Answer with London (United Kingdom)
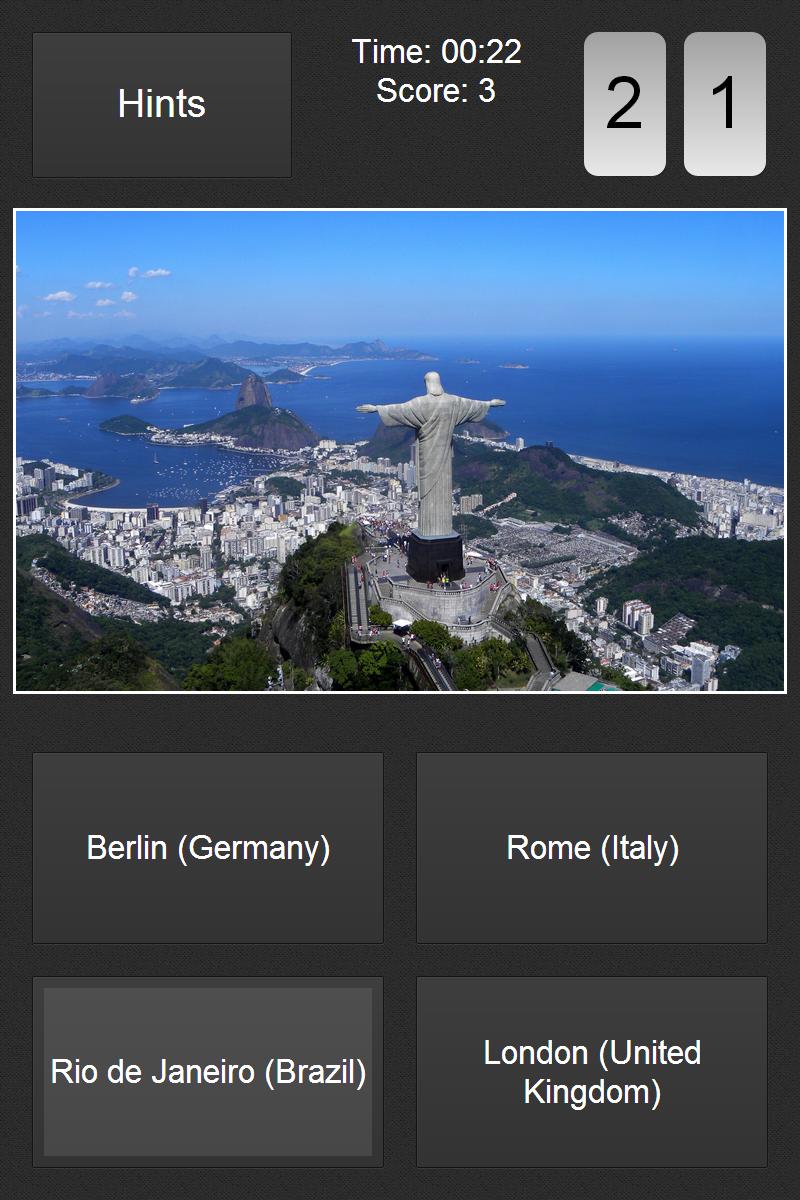The image size is (800, 1200). tap(592, 1072)
